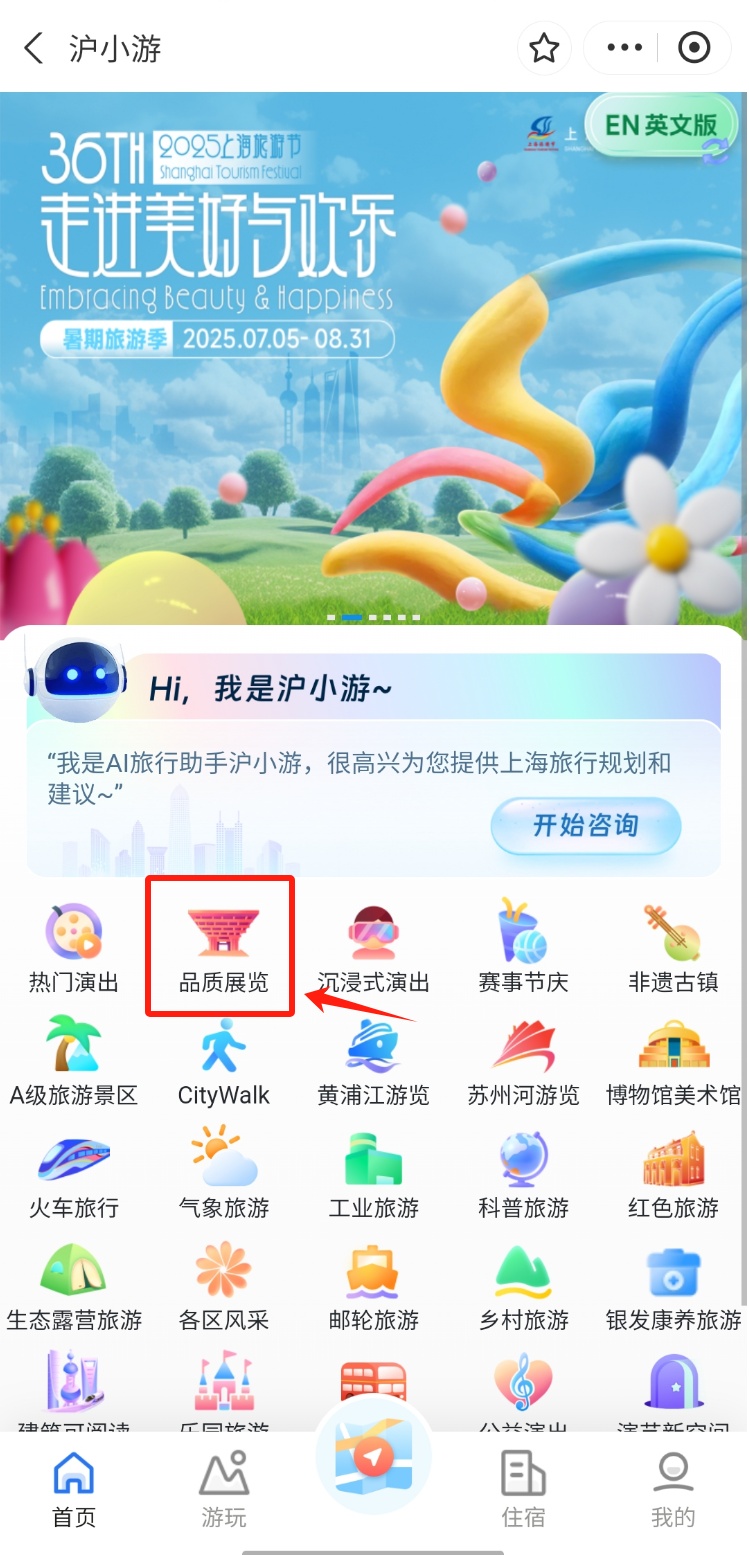Open 赛事节庆 category

[523, 946]
